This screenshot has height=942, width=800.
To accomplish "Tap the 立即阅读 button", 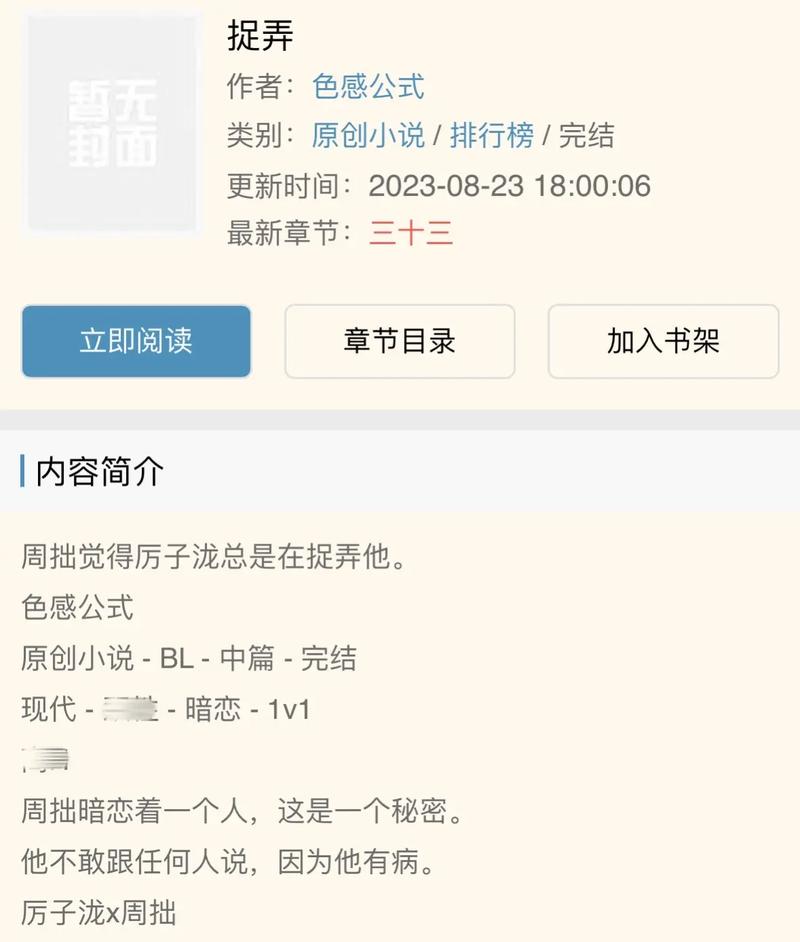I will [x=136, y=342].
